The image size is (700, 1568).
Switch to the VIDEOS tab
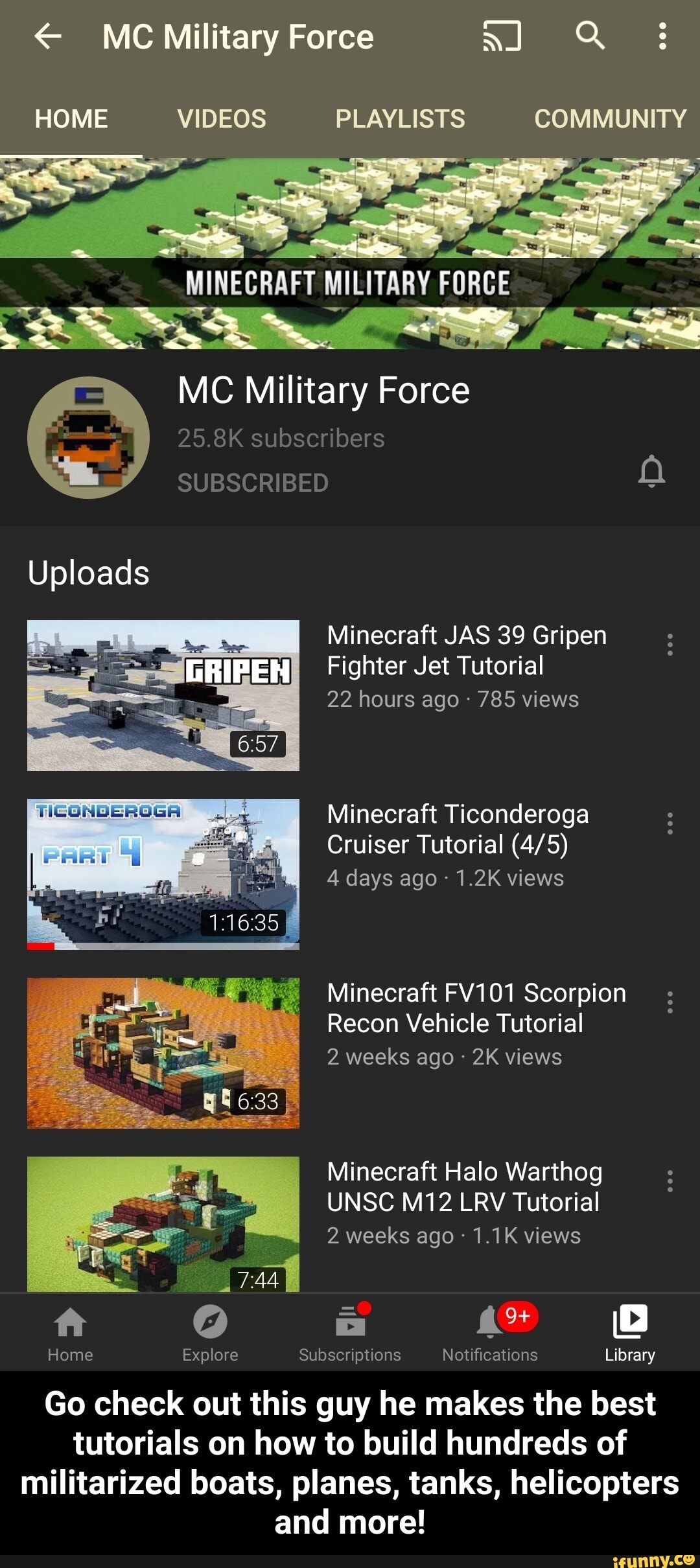[222, 119]
